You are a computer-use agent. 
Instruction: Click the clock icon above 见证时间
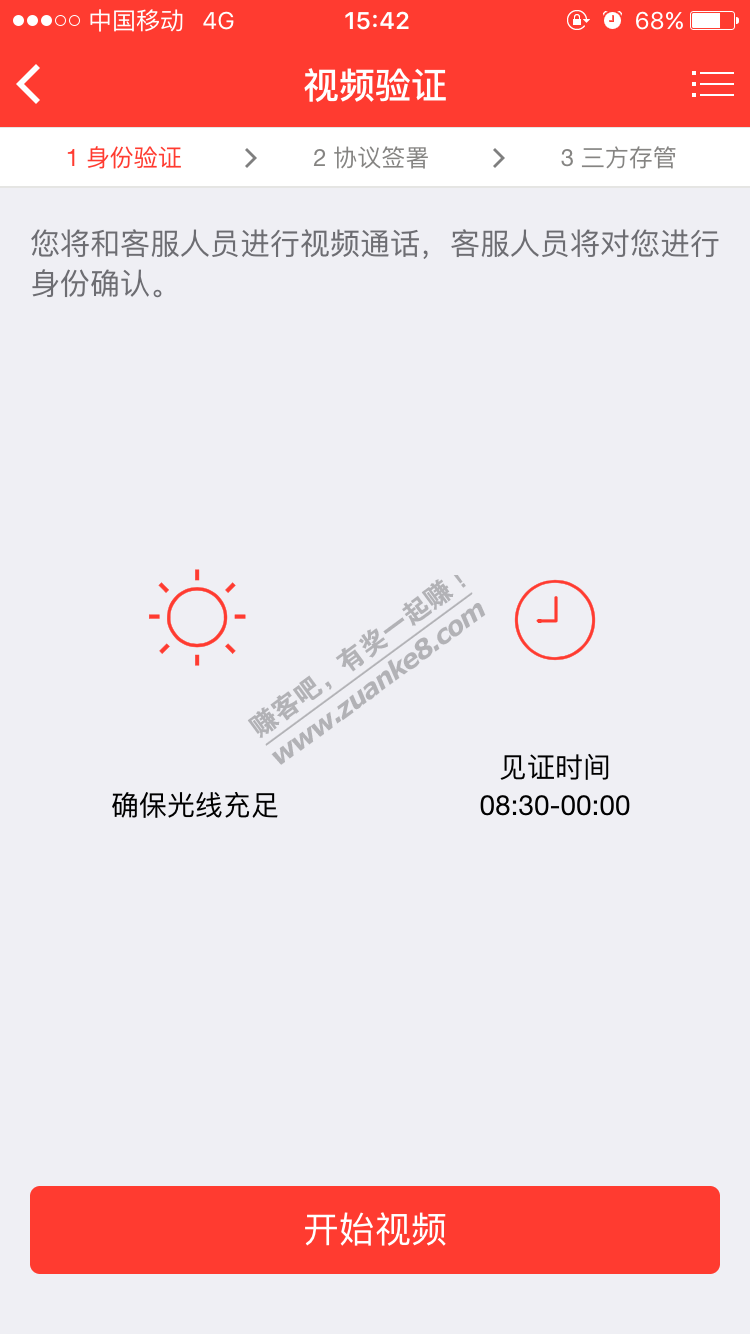coord(555,619)
